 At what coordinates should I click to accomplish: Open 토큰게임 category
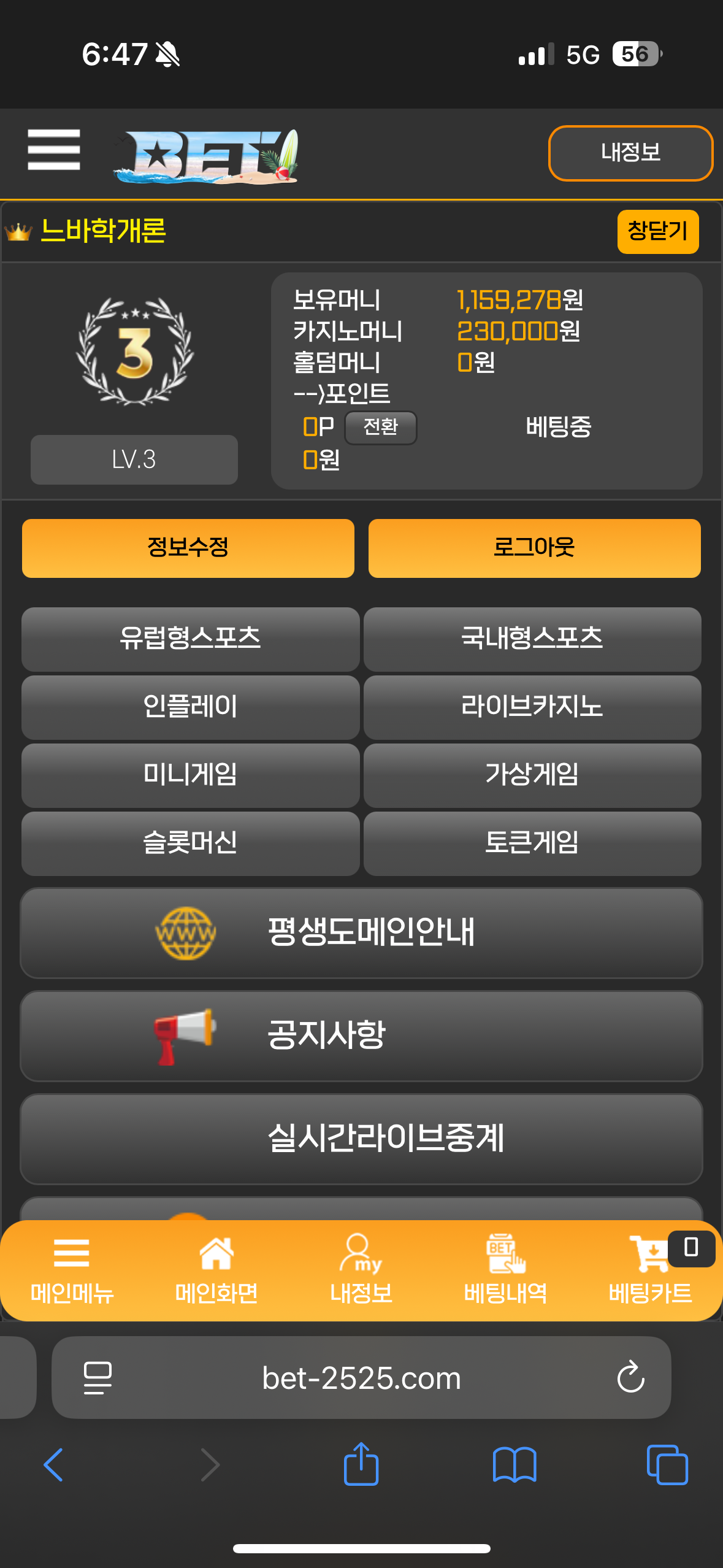click(532, 843)
